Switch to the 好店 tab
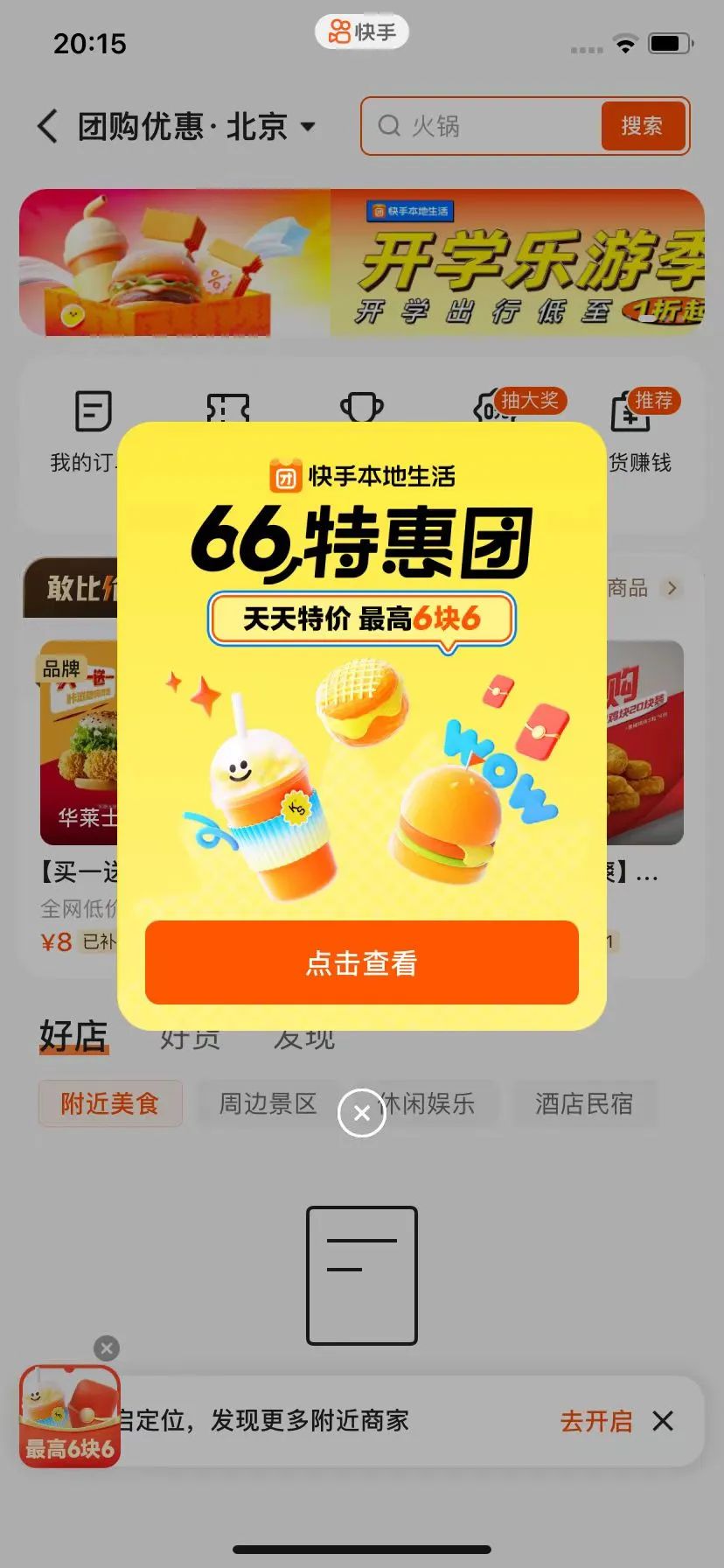Viewport: 724px width, 1568px height. coord(73,1036)
